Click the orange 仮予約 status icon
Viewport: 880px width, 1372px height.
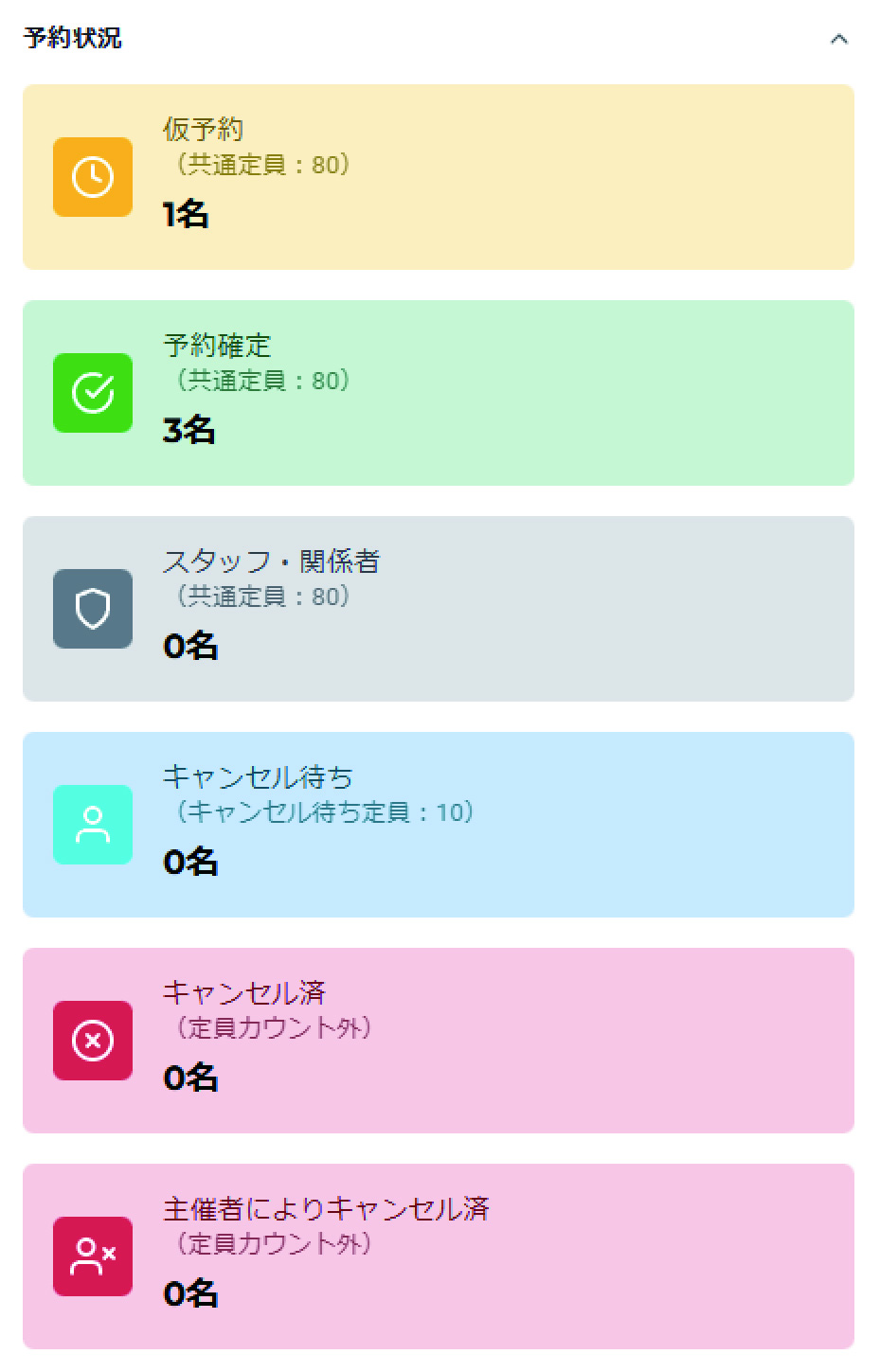pyautogui.click(x=92, y=177)
